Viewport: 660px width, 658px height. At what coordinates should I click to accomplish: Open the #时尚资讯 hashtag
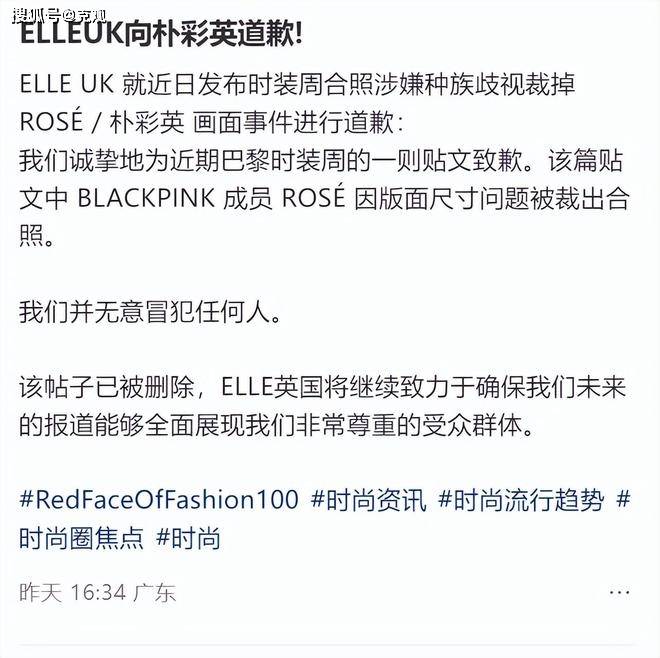(368, 499)
